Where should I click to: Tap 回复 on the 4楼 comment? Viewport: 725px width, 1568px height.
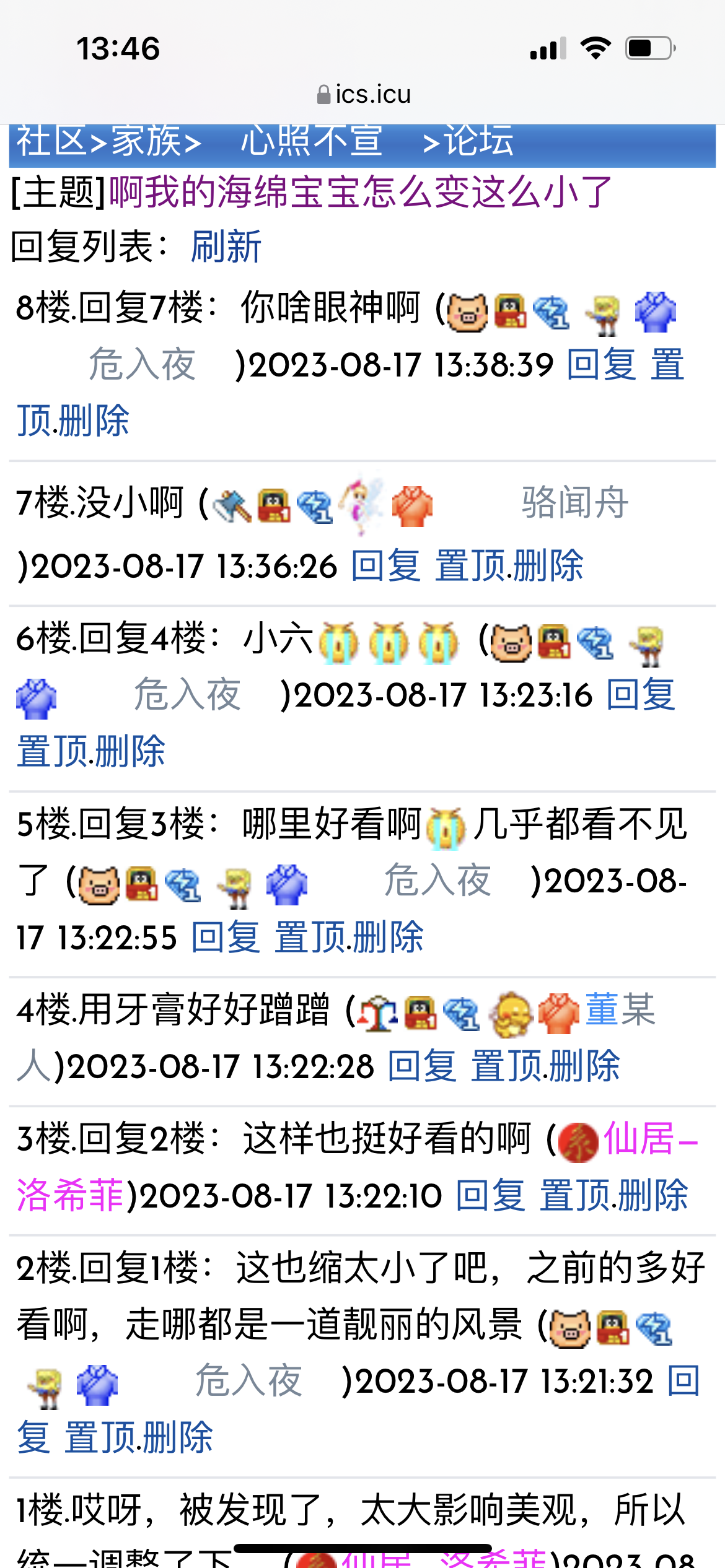[x=423, y=1066]
